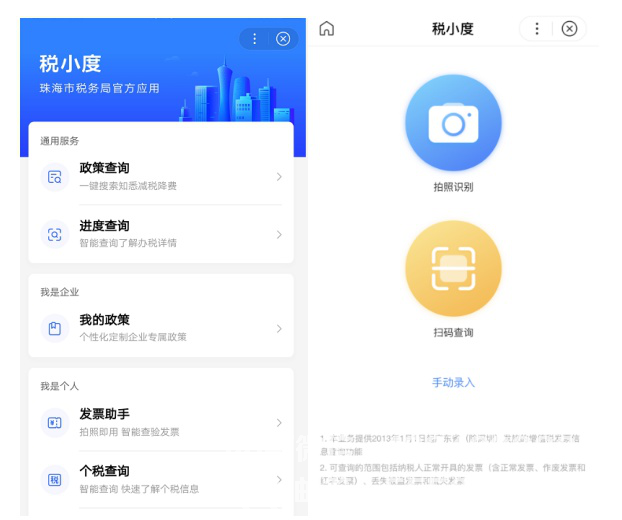This screenshot has height=520, width=622.
Task: Open 个税查询 personal tax inquiry
Action: click(160, 479)
